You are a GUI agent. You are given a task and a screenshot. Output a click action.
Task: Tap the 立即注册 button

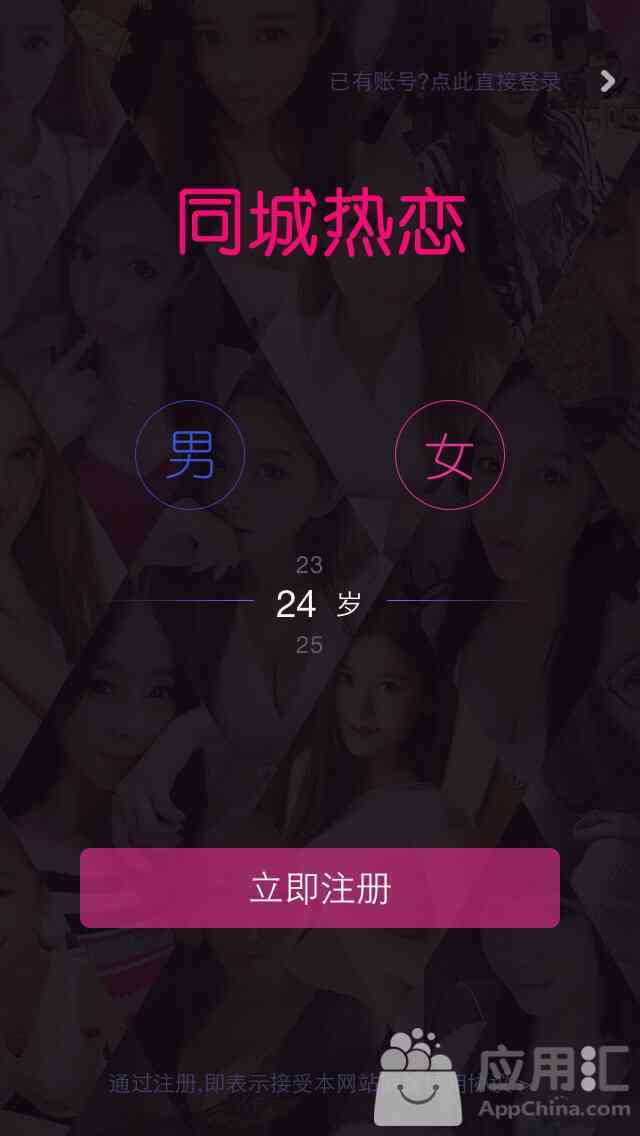pyautogui.click(x=320, y=888)
